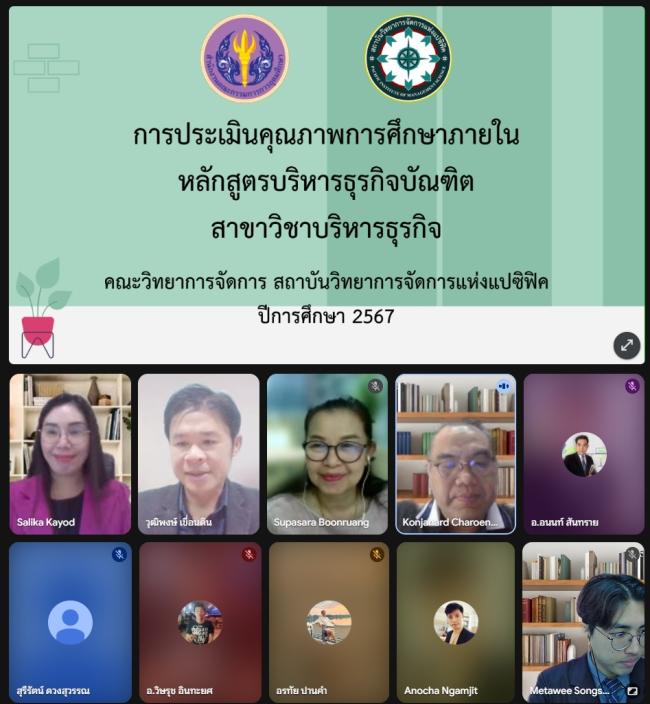
Task: Open อ.อนนท์ สันทราย's participant tile
Action: coord(584,454)
